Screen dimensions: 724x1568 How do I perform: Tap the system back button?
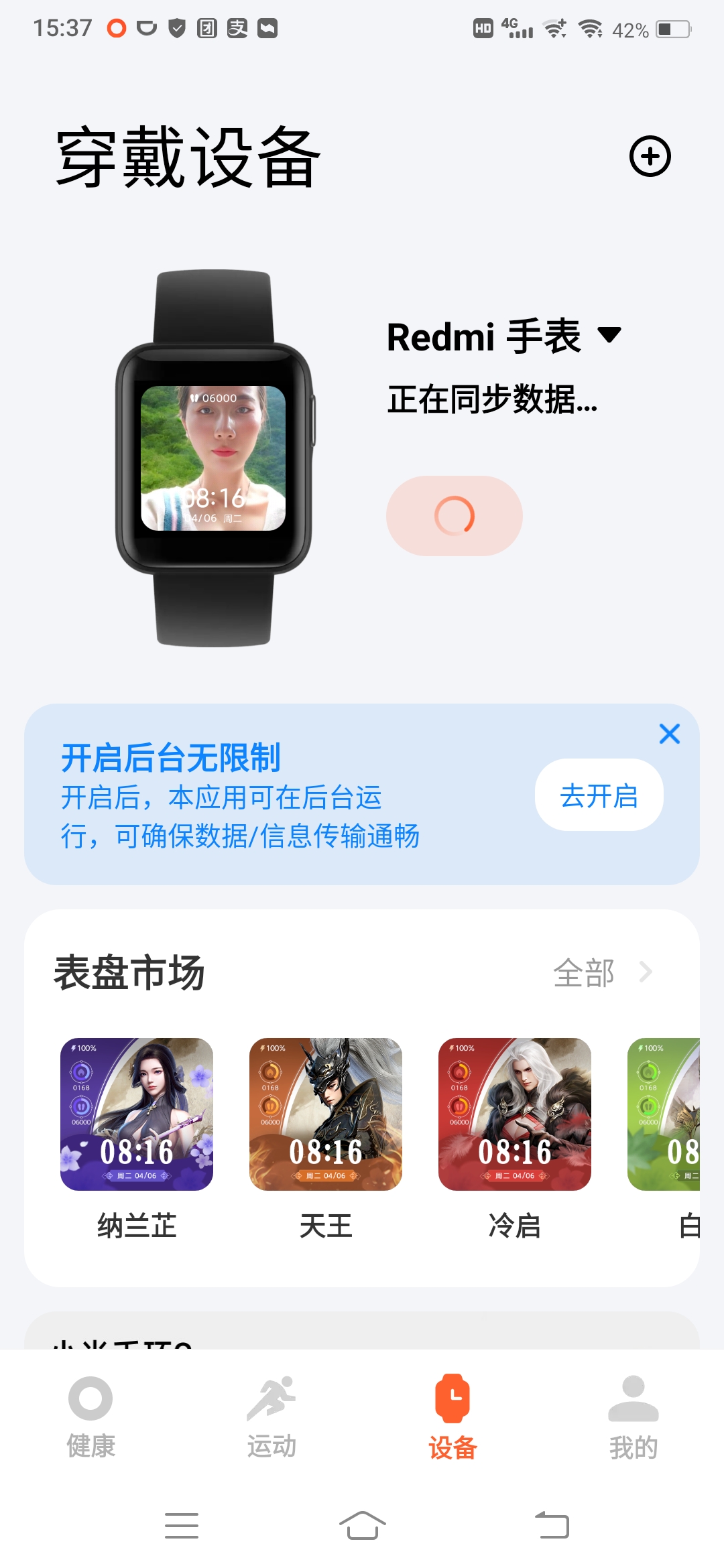click(x=552, y=1526)
